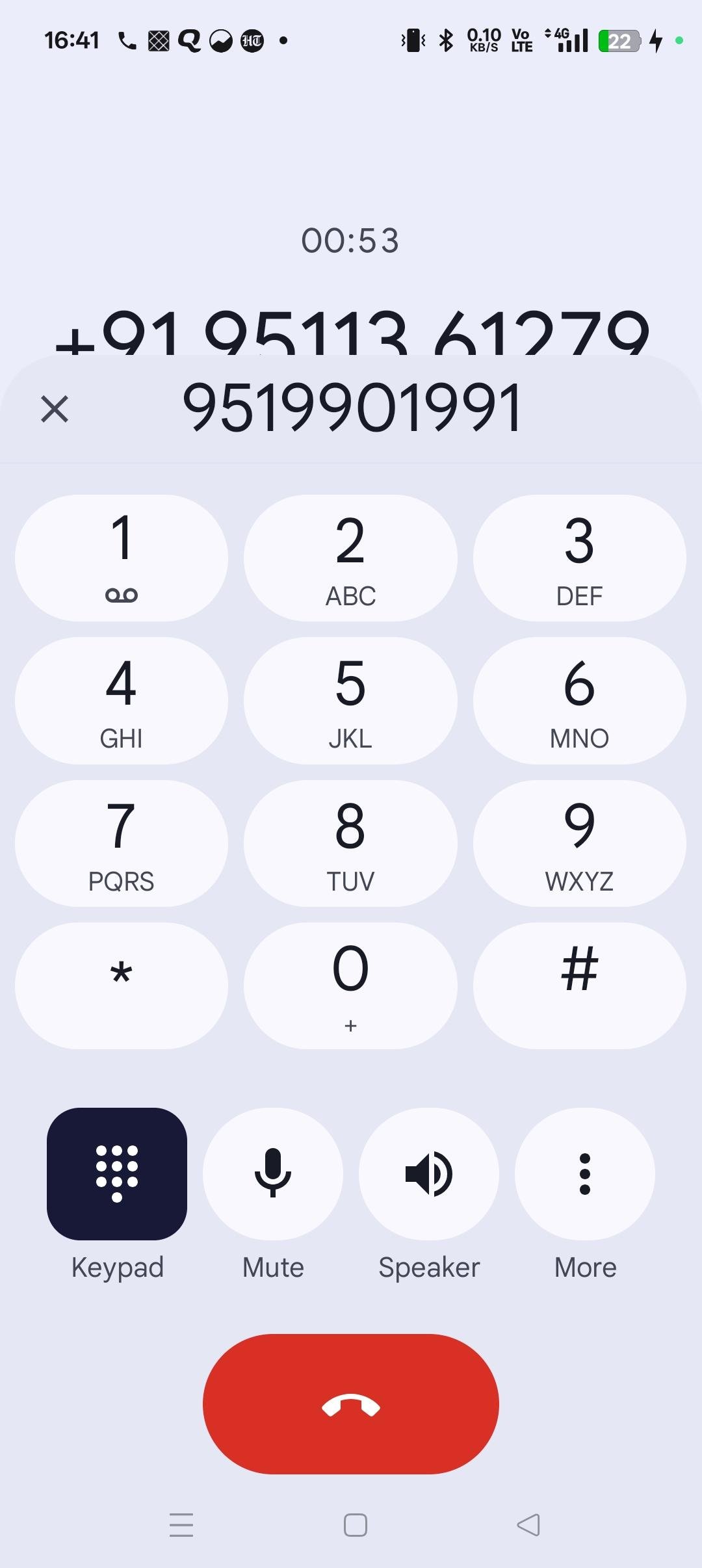
Task: Go back using the navigation bar
Action: point(528,1524)
